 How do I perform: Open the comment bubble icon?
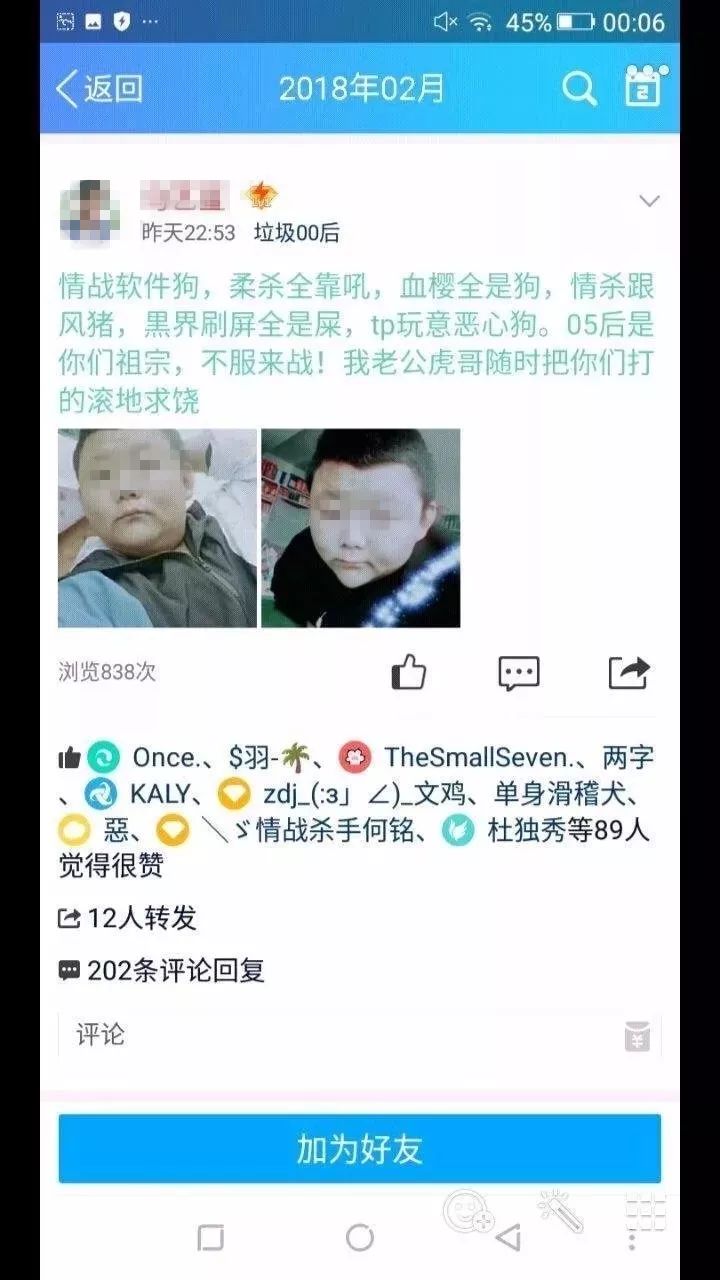(518, 673)
